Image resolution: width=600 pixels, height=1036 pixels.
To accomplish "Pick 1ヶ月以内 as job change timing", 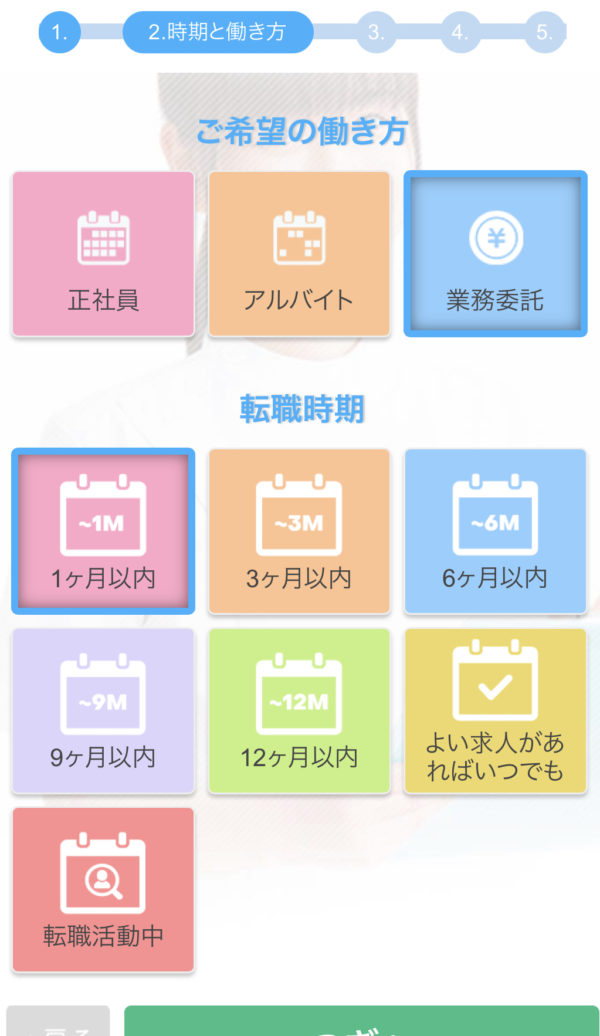I will click(103, 531).
